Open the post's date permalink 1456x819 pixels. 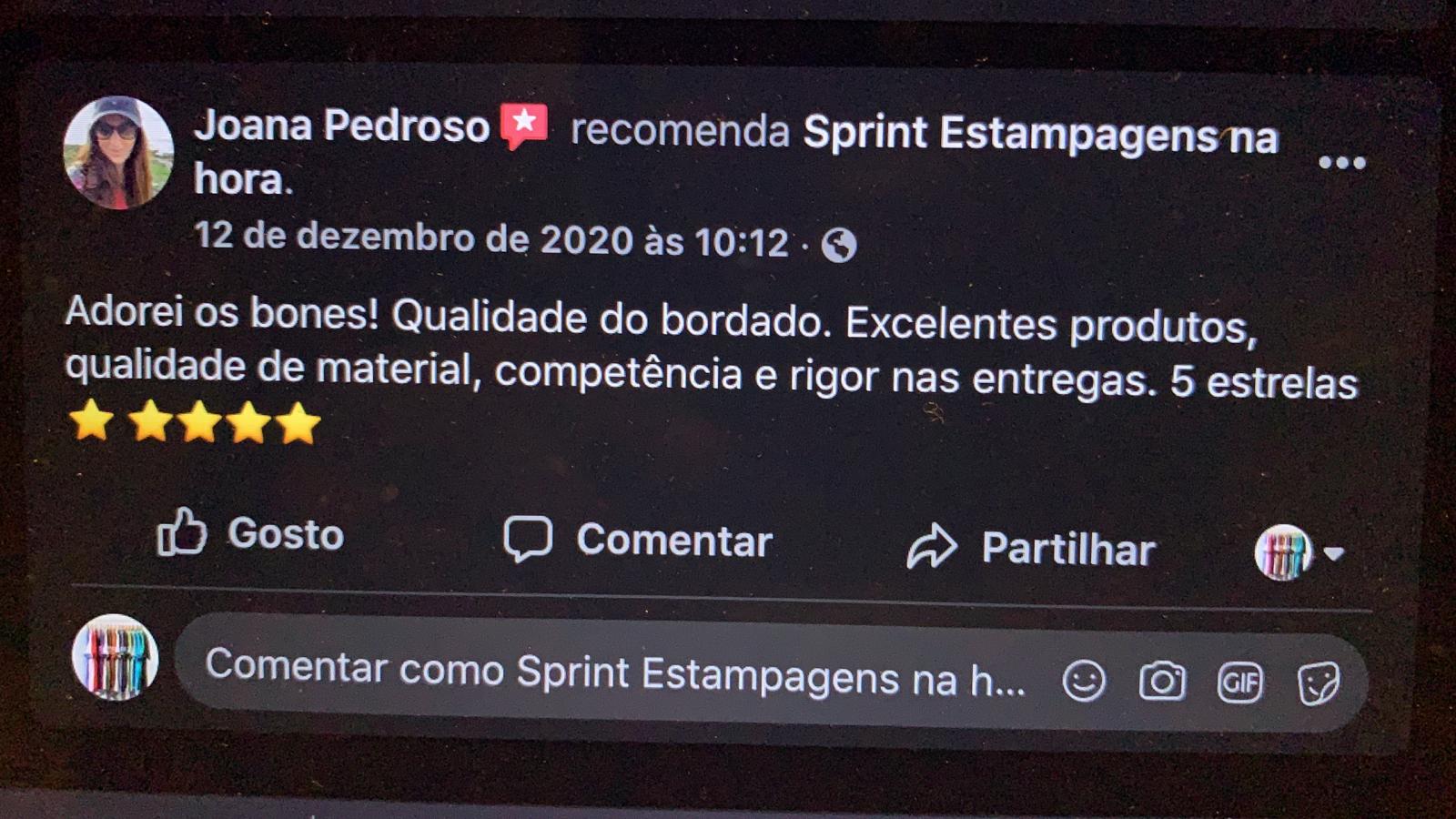[491, 239]
